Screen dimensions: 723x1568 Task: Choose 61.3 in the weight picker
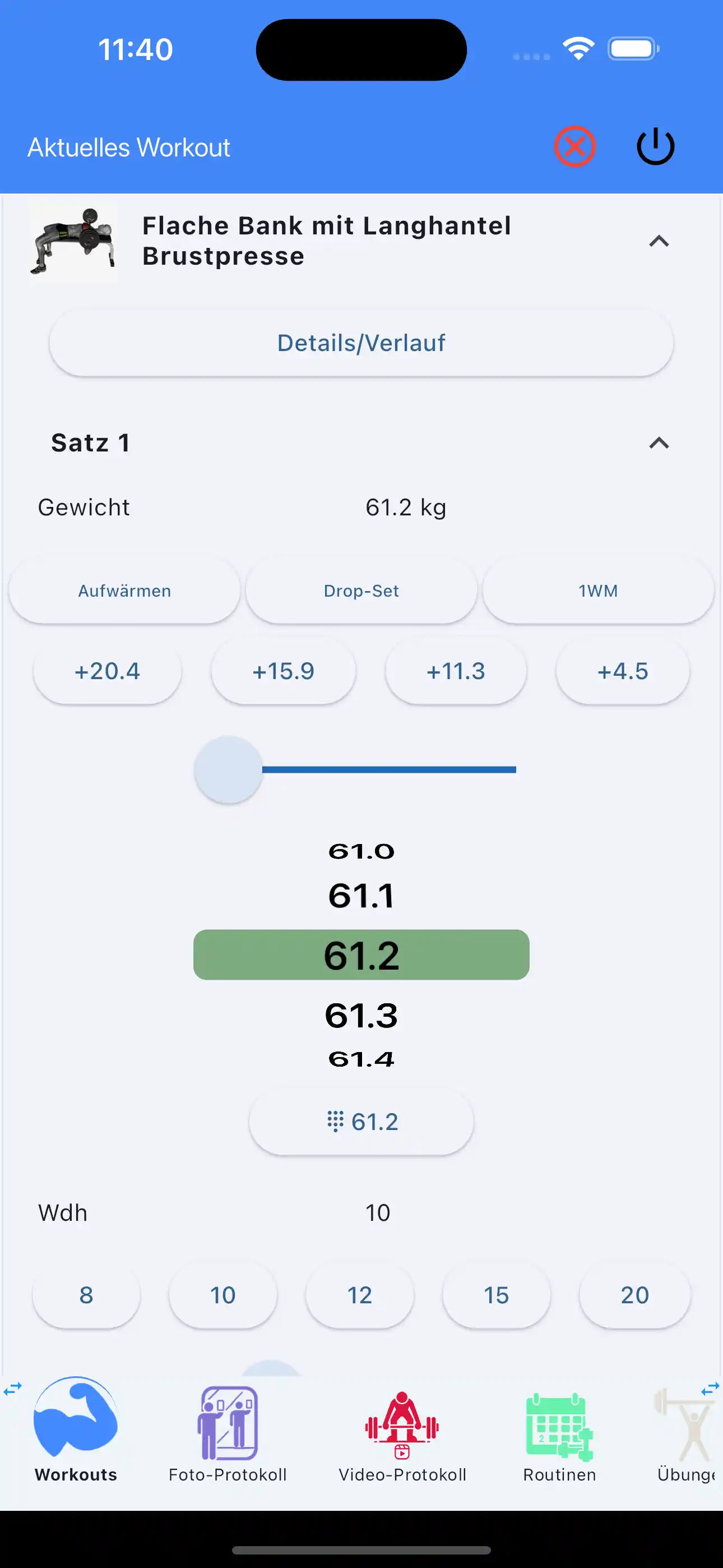pos(361,1015)
